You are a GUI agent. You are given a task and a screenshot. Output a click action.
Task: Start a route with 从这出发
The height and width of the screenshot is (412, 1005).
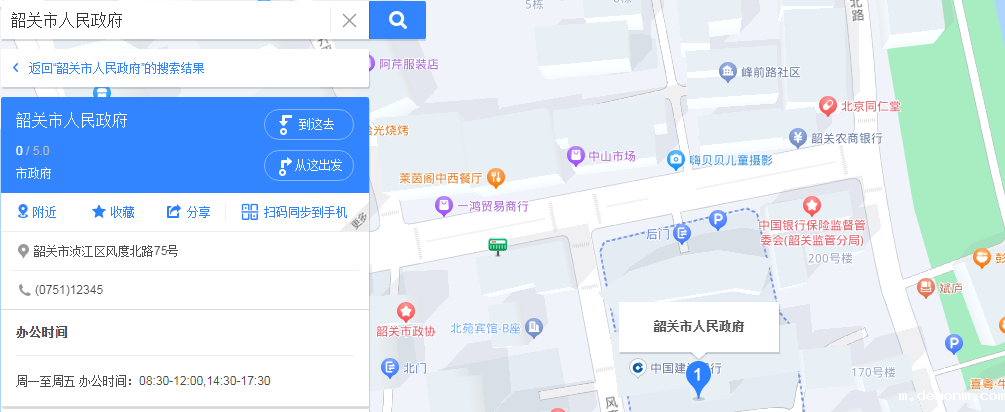click(x=309, y=165)
